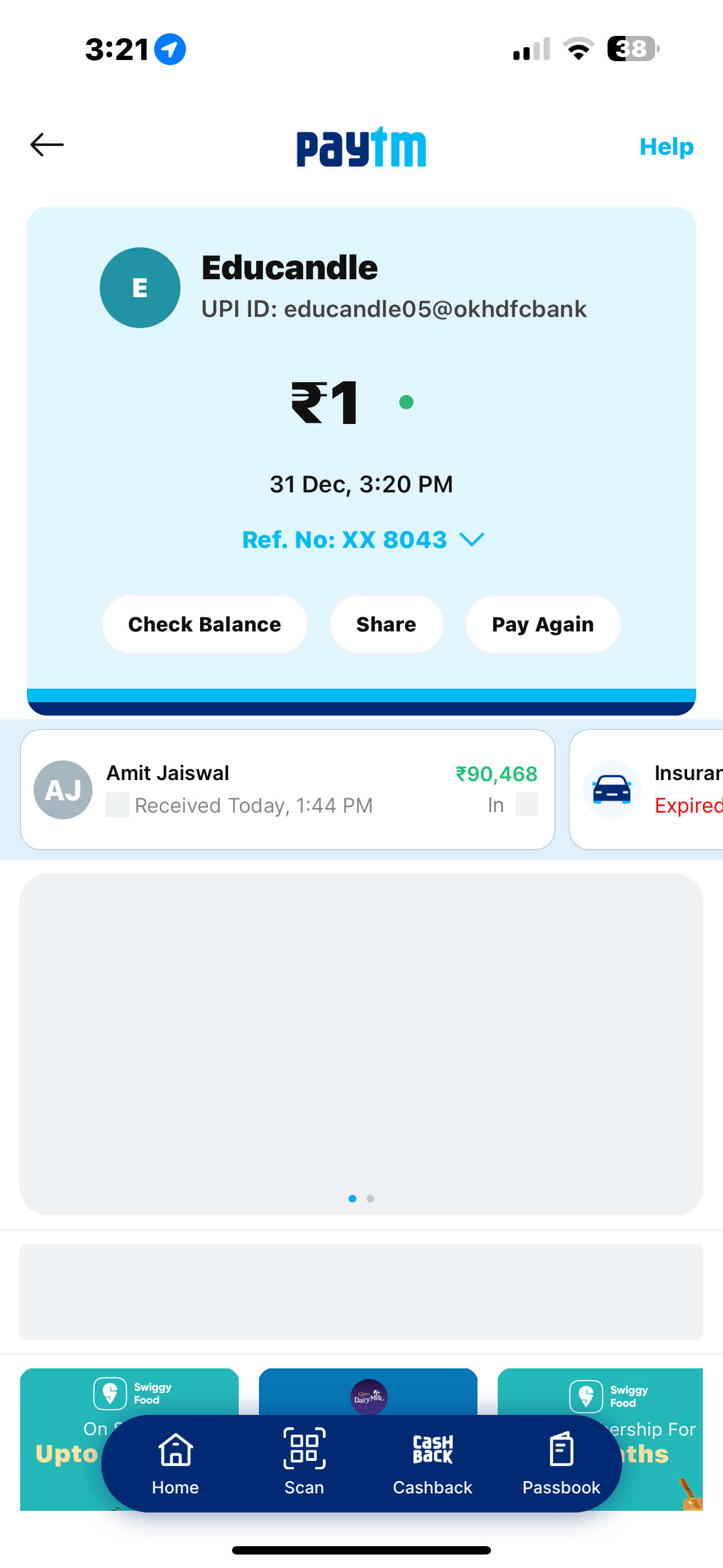
Task: Open Amit Jaiswal received payment card
Action: pos(288,789)
